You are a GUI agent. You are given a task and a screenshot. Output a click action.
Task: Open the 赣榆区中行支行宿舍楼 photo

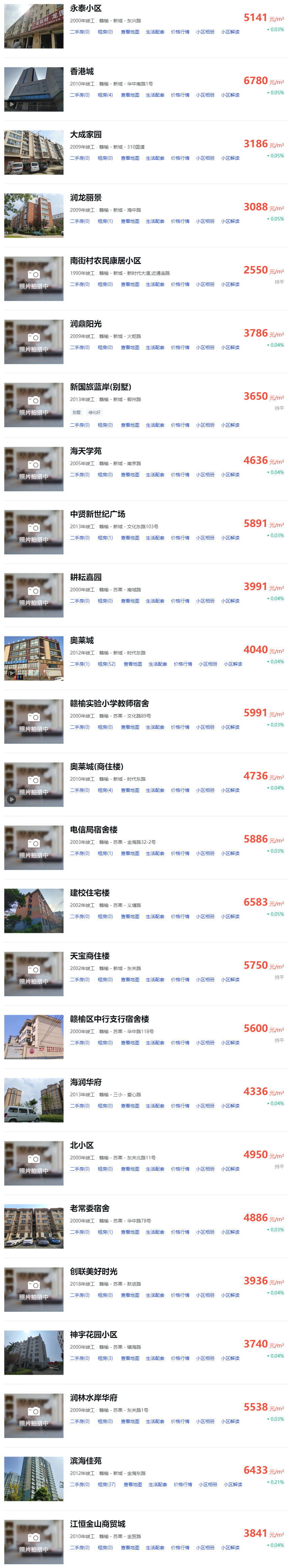coord(34,1037)
